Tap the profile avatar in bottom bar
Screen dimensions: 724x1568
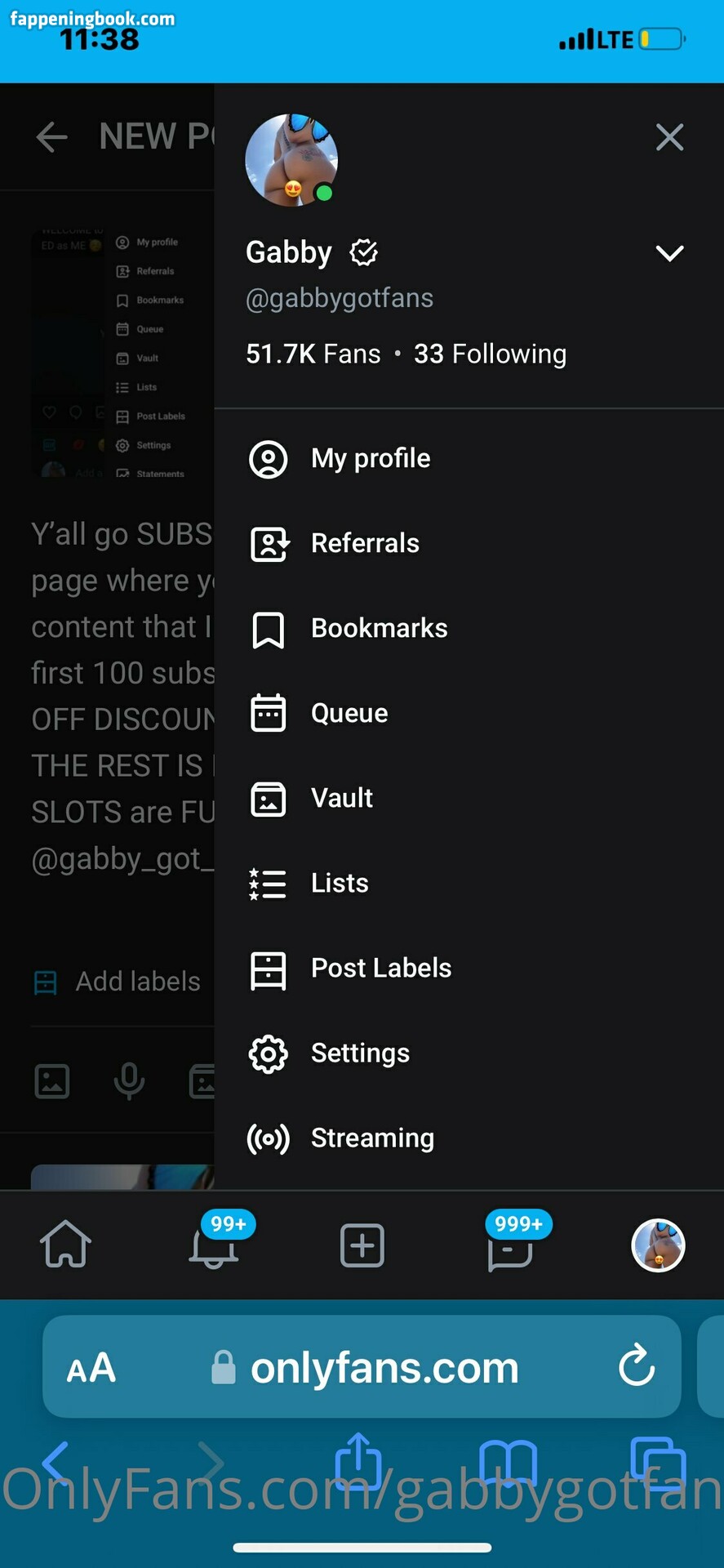point(658,1246)
